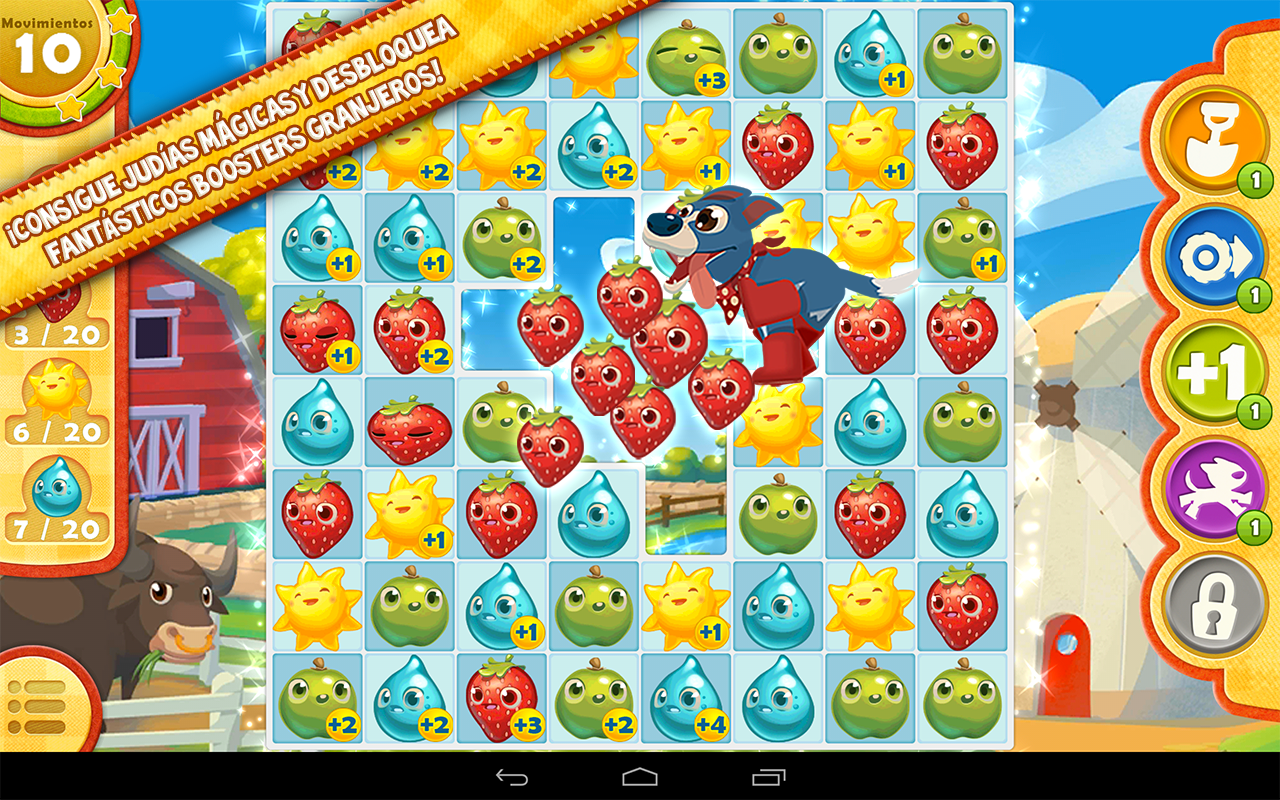This screenshot has width=1280, height=800.
Task: Open the game menu button
Action: pos(37,707)
